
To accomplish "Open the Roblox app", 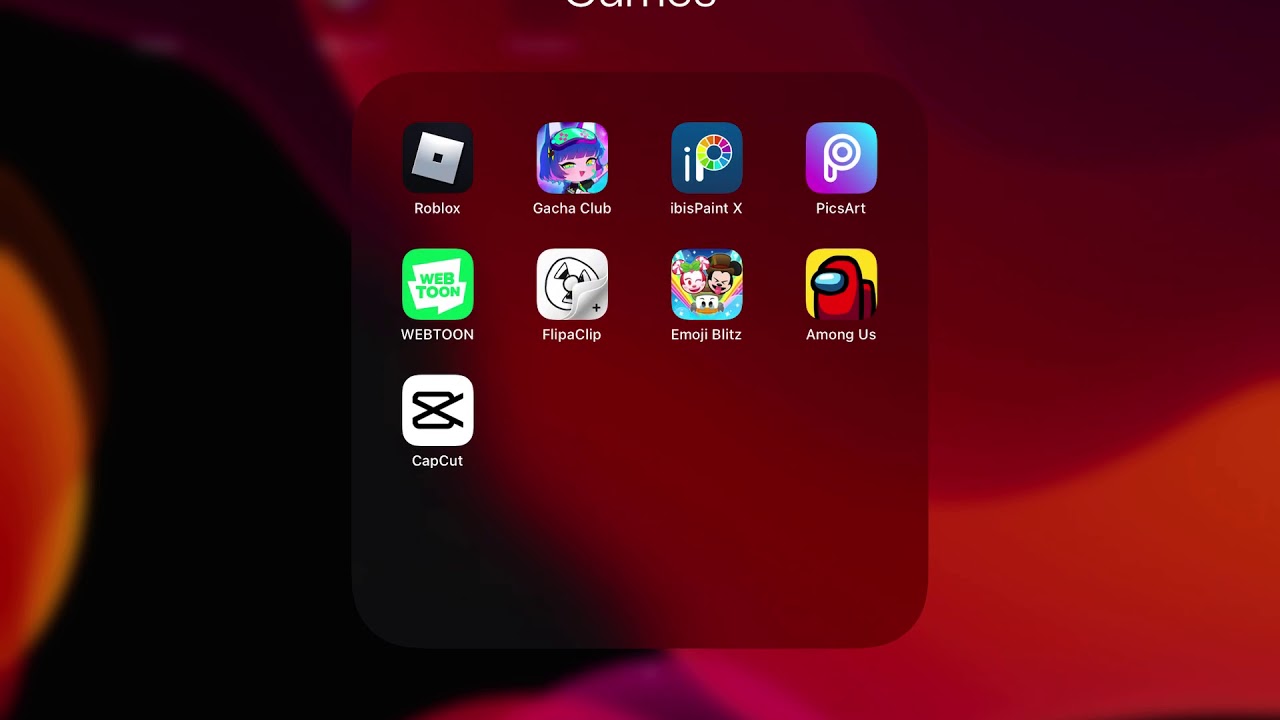I will [437, 158].
